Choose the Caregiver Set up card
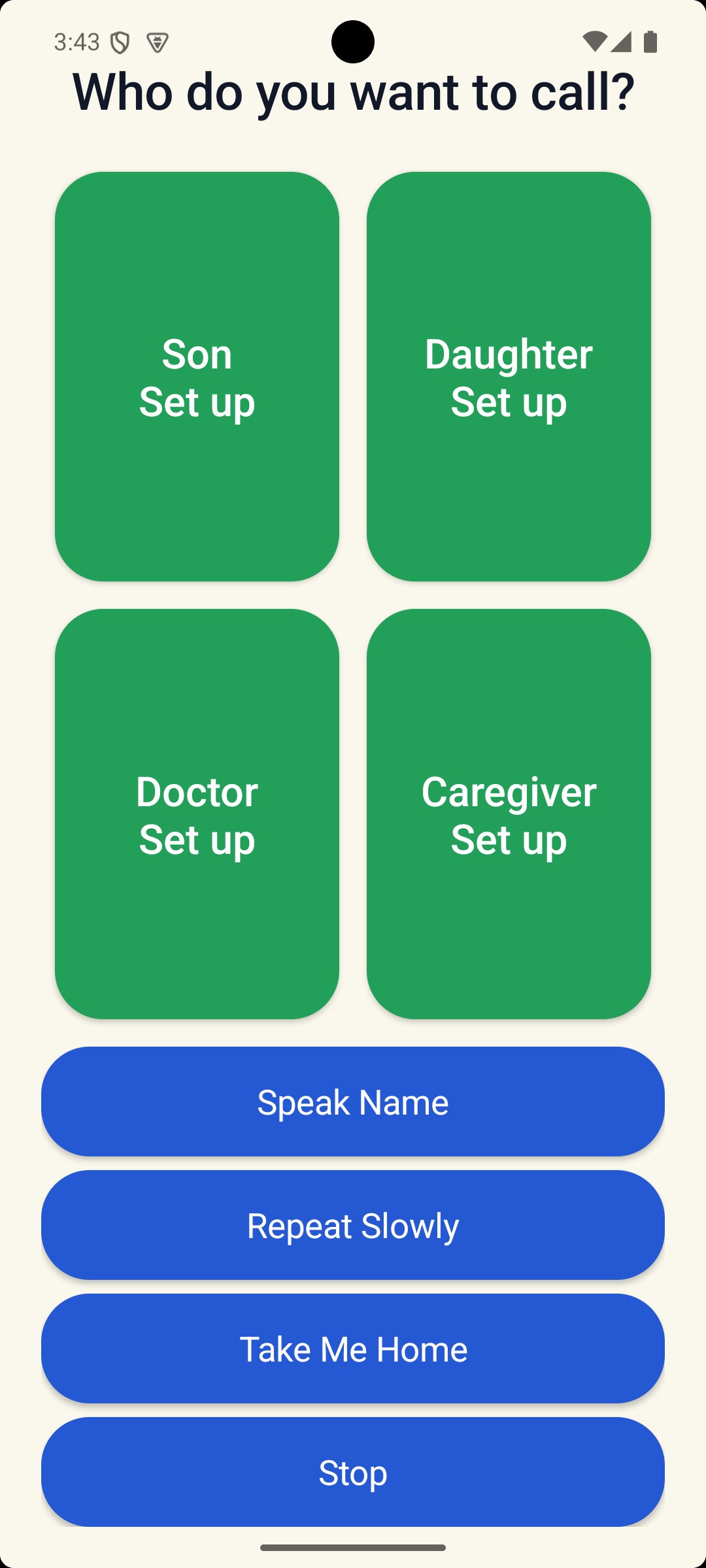Viewport: 706px width, 1568px height. coord(509,814)
